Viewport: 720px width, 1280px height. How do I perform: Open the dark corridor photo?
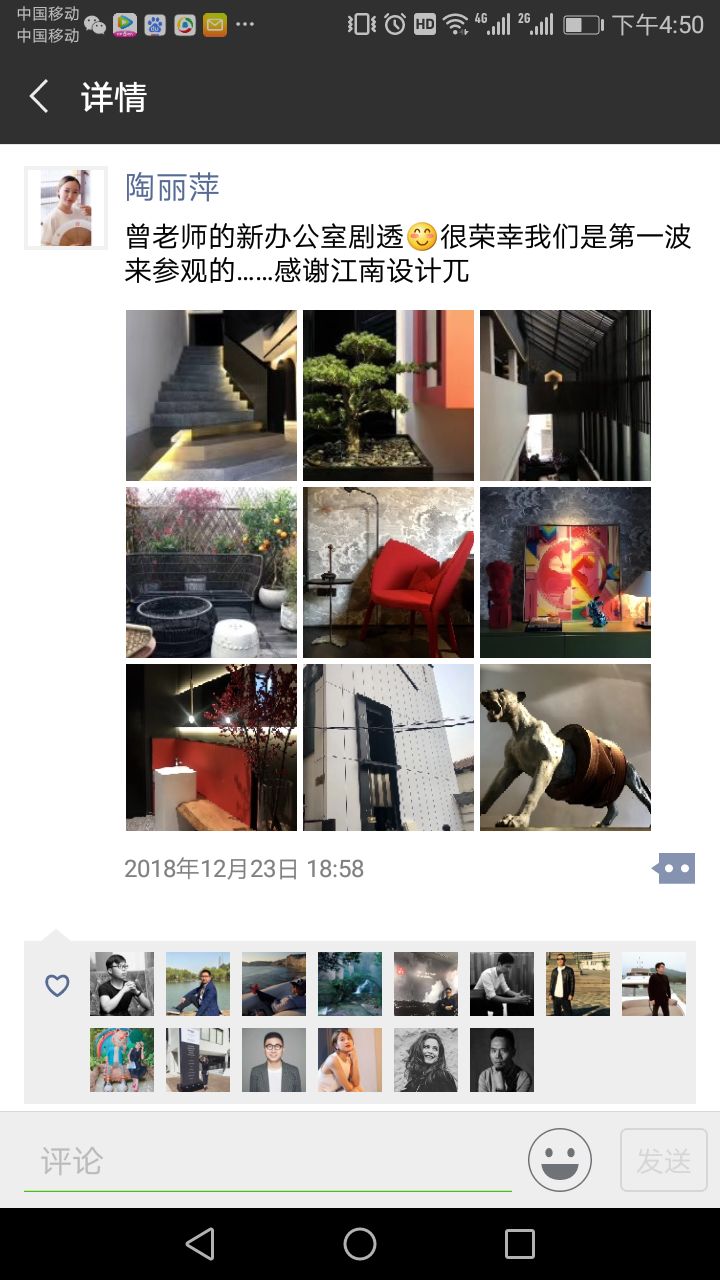[565, 395]
